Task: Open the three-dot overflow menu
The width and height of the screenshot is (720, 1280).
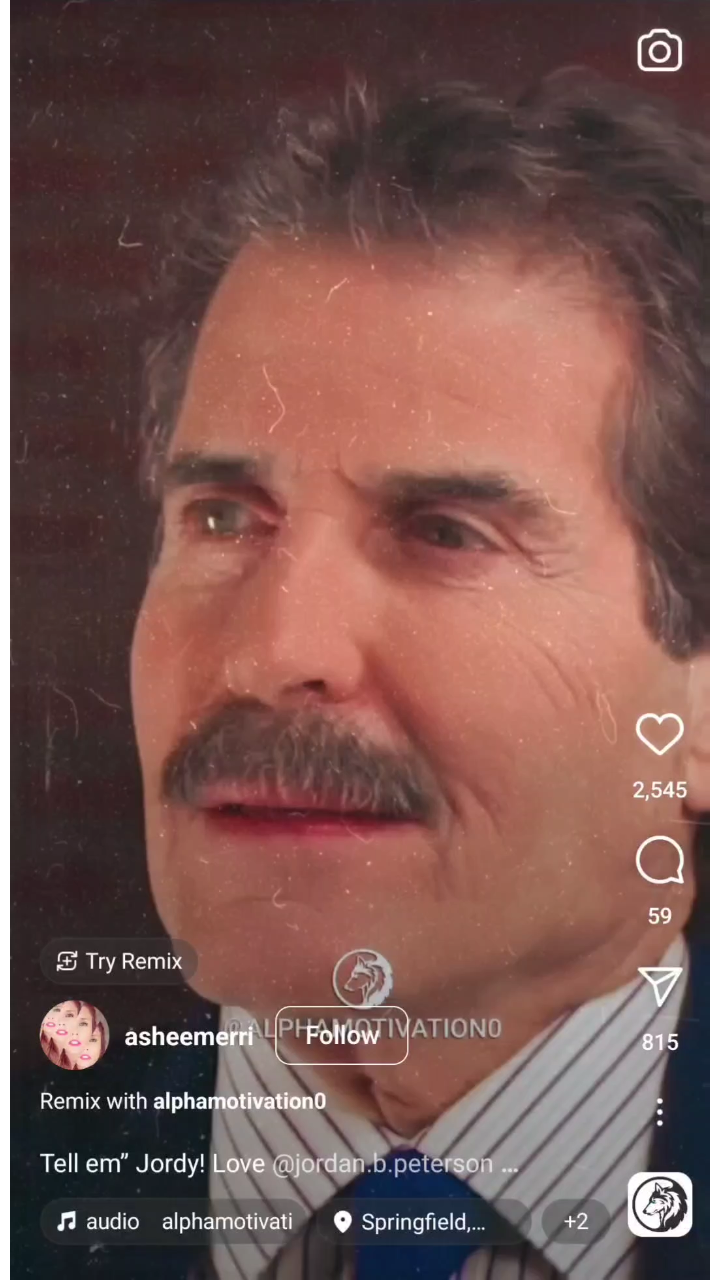Action: click(x=660, y=1112)
